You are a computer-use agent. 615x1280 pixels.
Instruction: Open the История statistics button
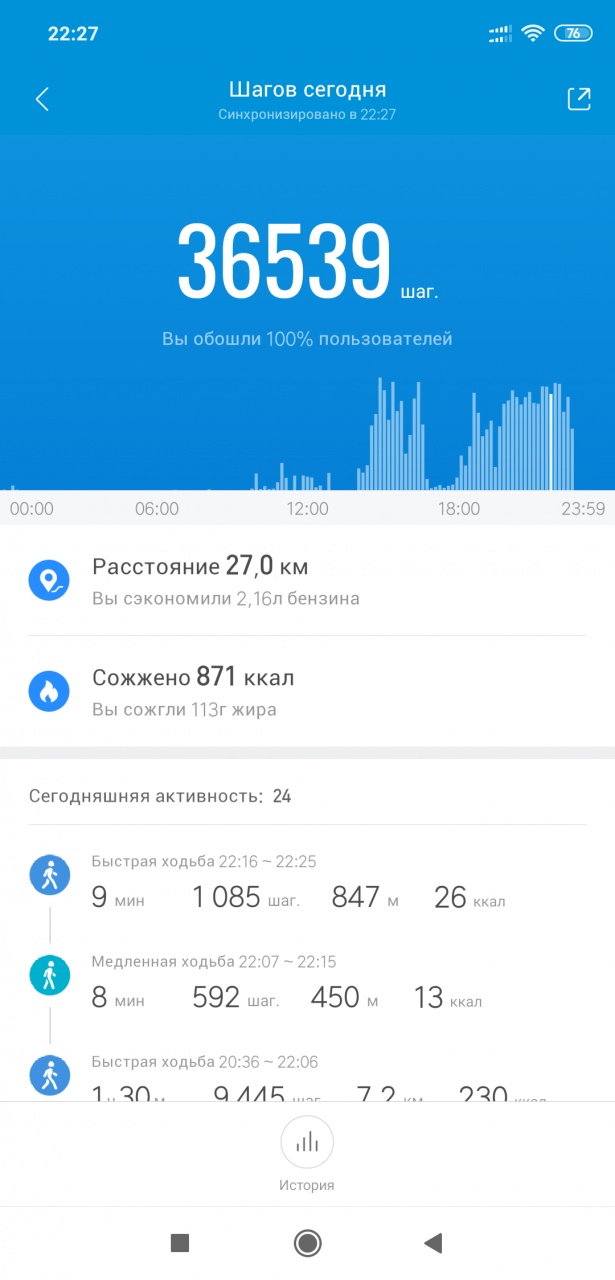(x=307, y=1153)
